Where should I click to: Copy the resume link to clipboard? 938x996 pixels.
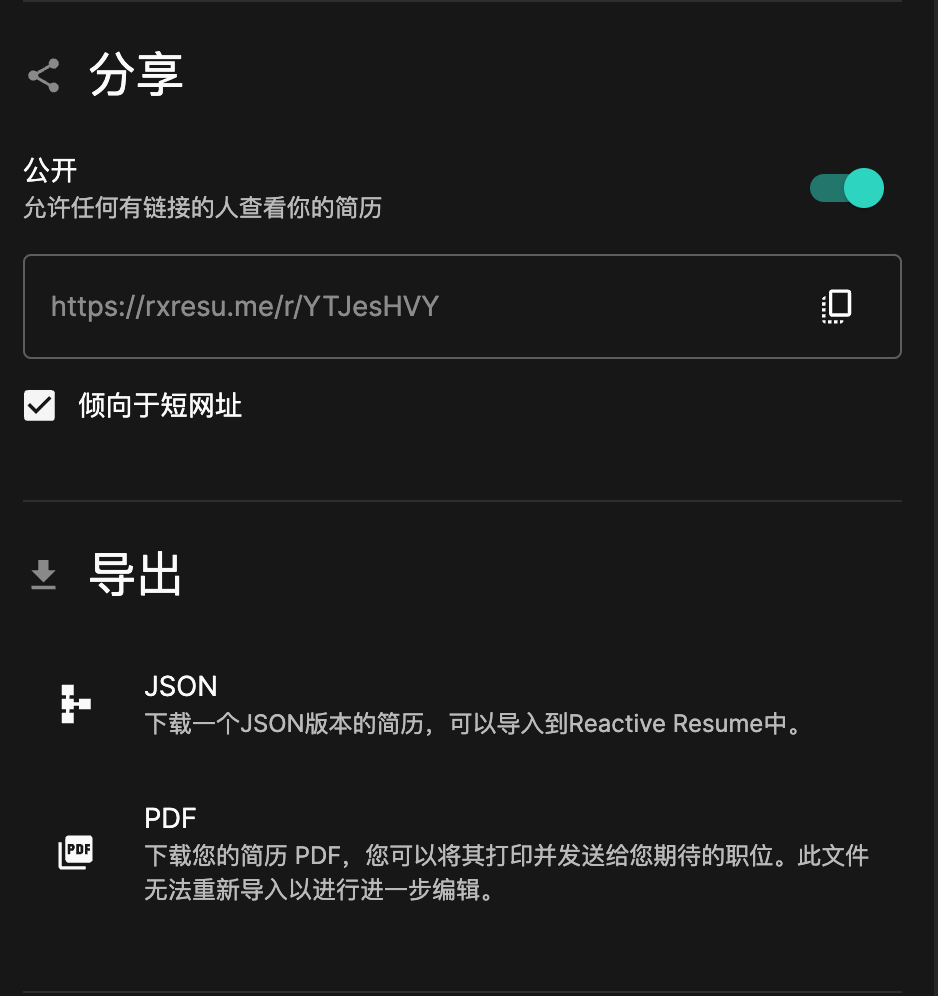pos(836,306)
